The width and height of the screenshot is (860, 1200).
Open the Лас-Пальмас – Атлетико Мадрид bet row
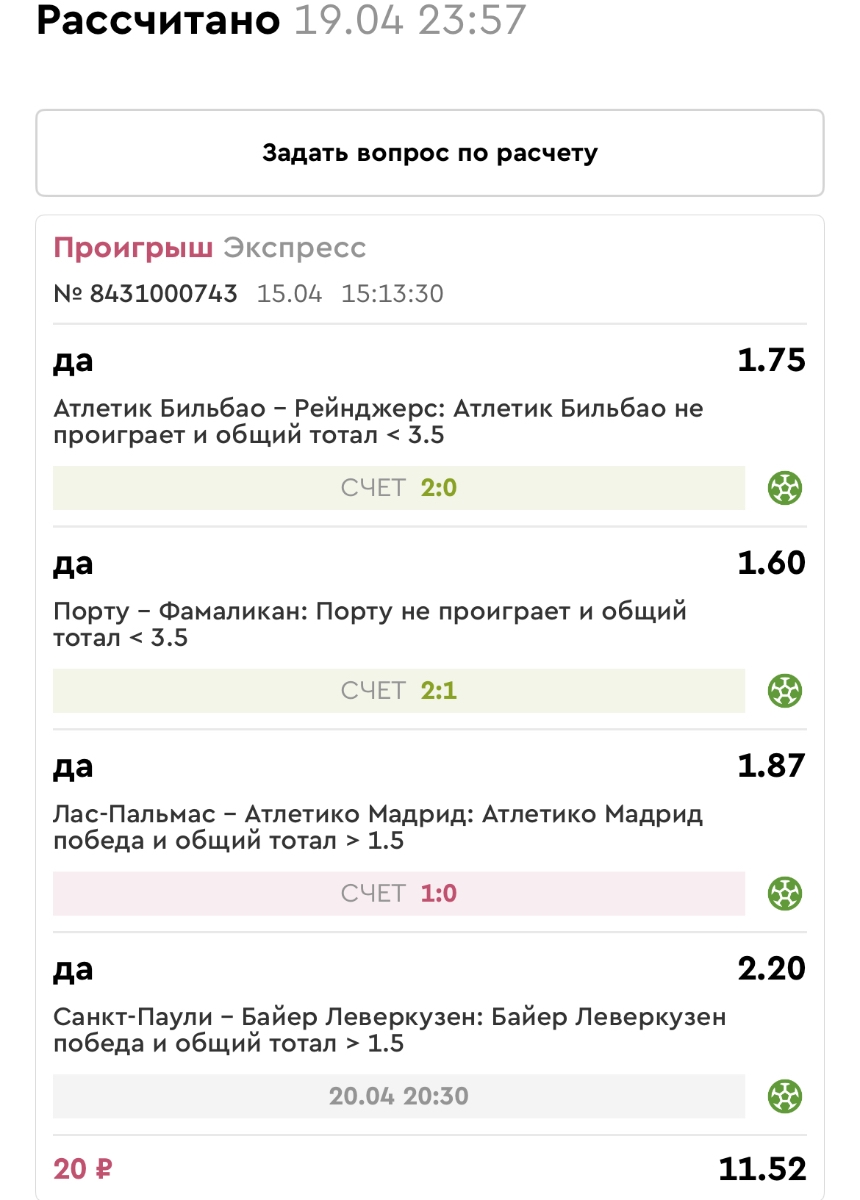coord(378,827)
